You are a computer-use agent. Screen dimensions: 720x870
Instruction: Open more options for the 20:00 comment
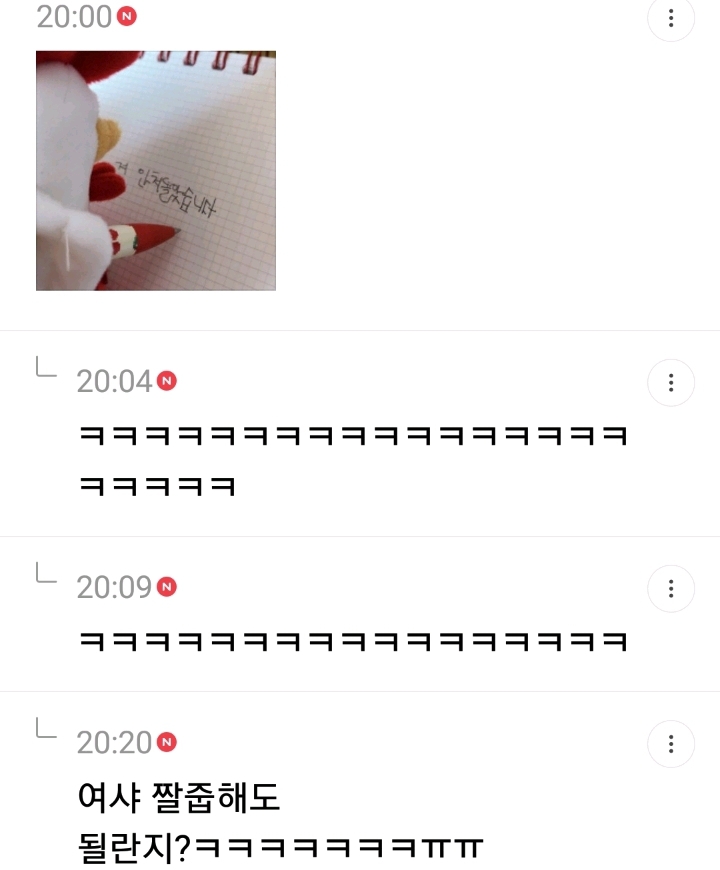(x=671, y=18)
